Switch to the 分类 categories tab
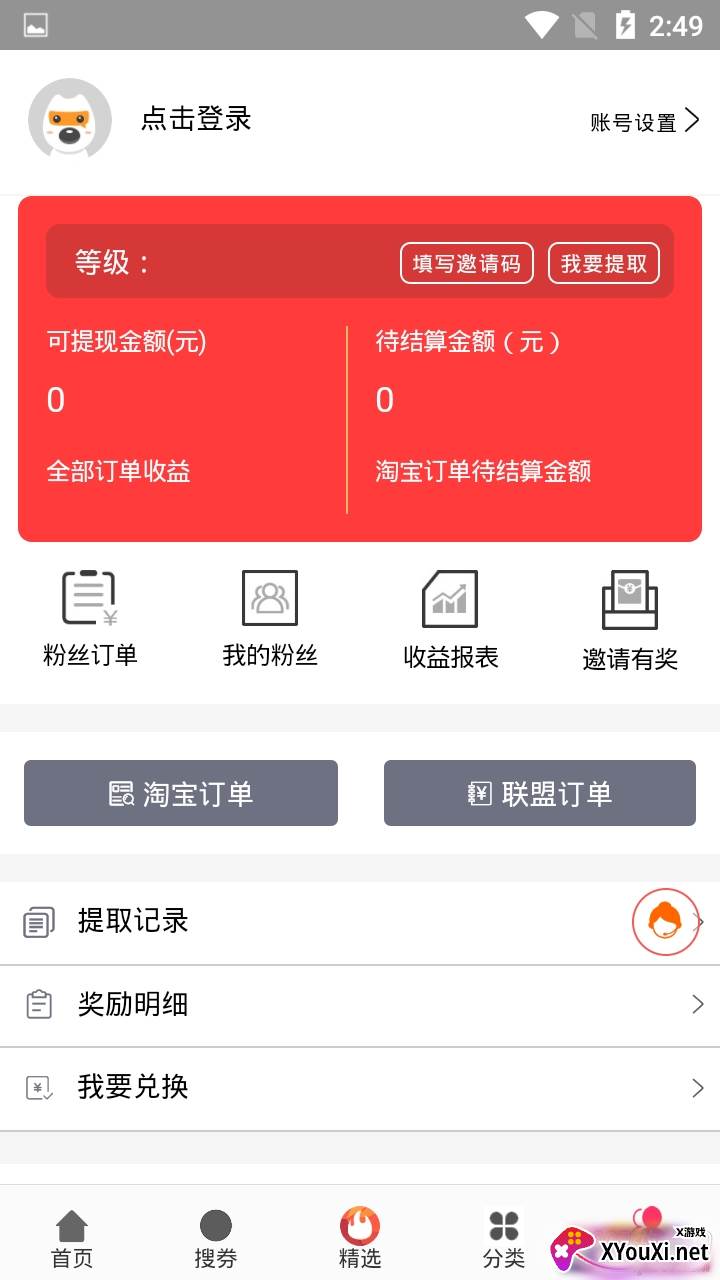 click(504, 1238)
